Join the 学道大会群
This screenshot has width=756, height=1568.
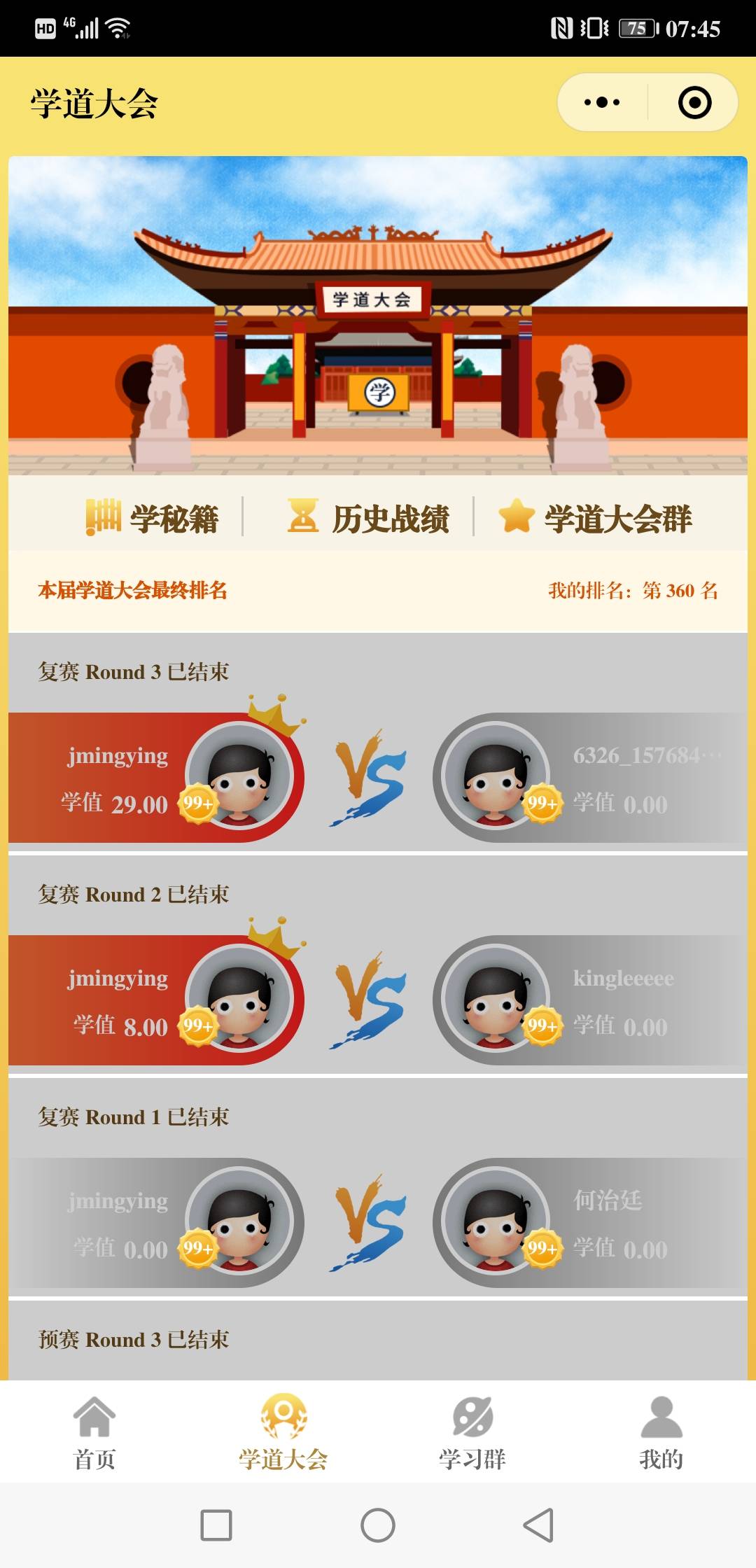596,518
